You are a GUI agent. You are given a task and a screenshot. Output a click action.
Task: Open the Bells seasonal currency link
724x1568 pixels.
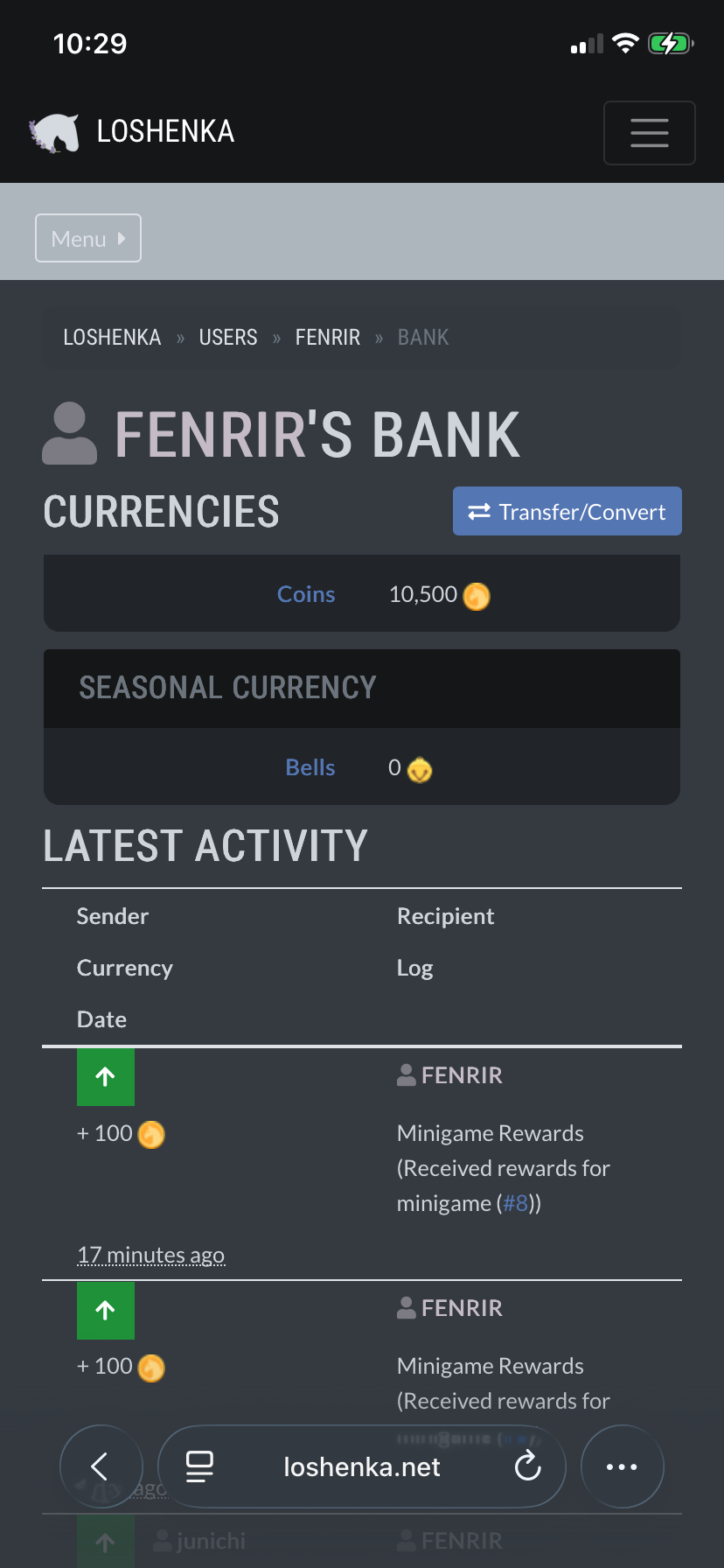[x=310, y=767]
